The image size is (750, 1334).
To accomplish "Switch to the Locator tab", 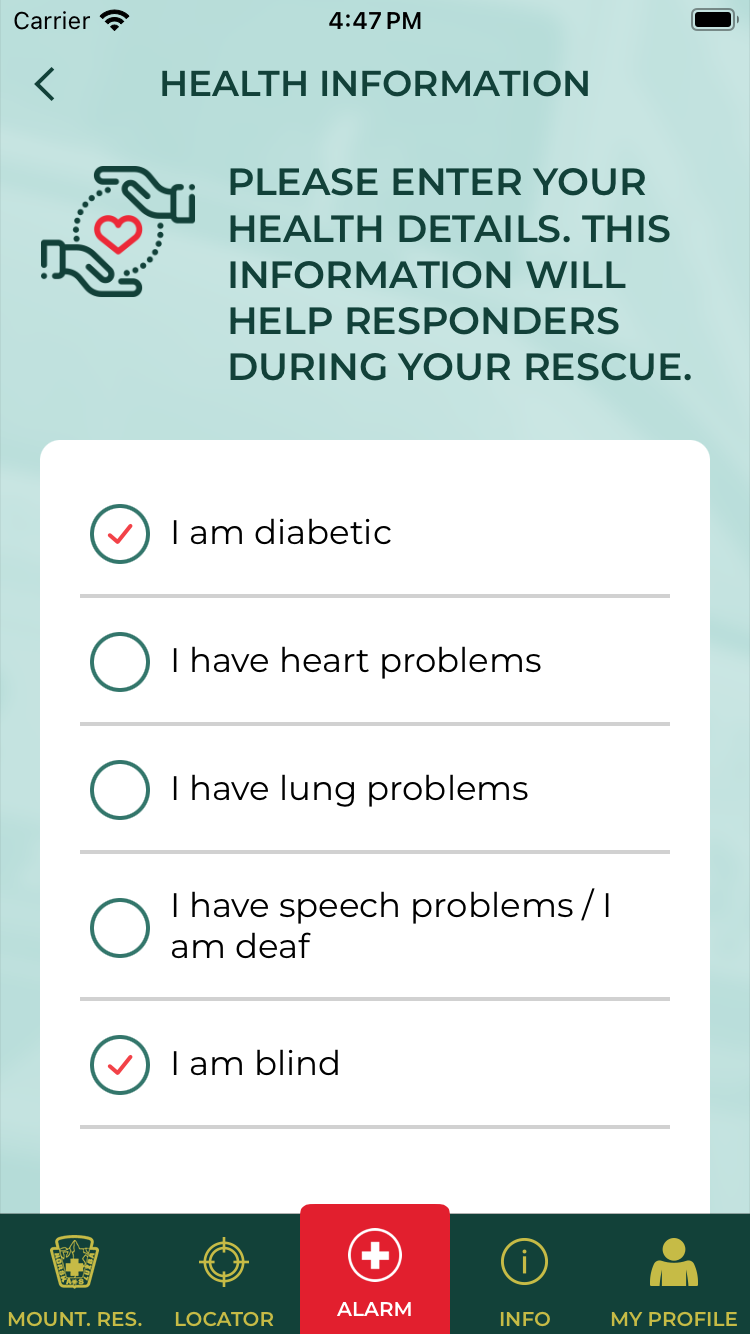I will [224, 1275].
